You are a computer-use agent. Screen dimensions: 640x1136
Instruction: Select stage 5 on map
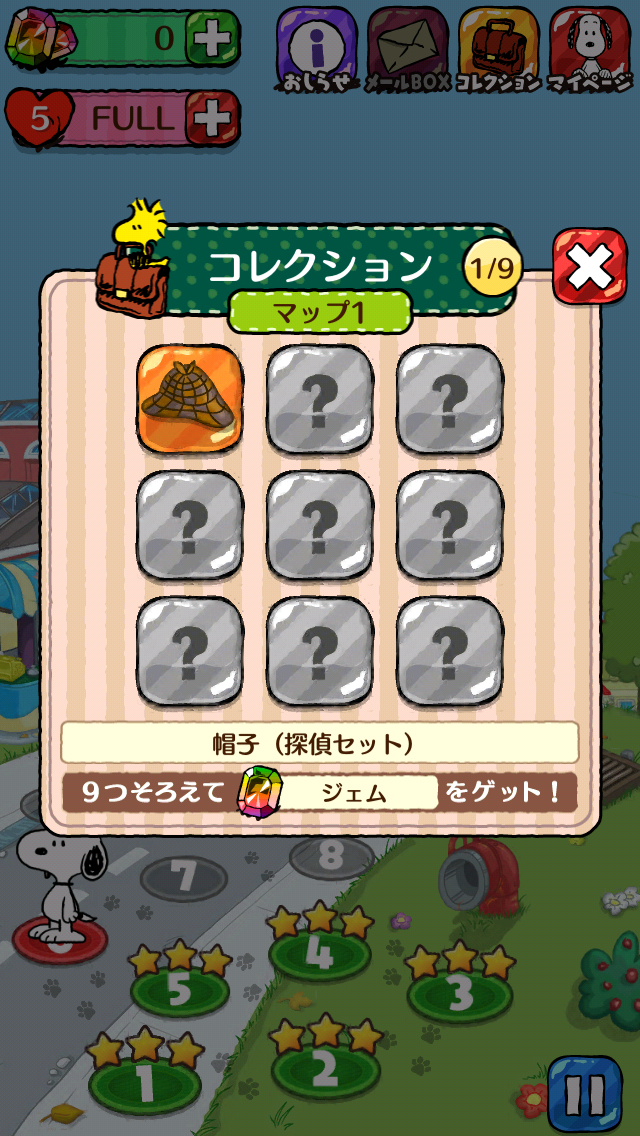click(180, 987)
